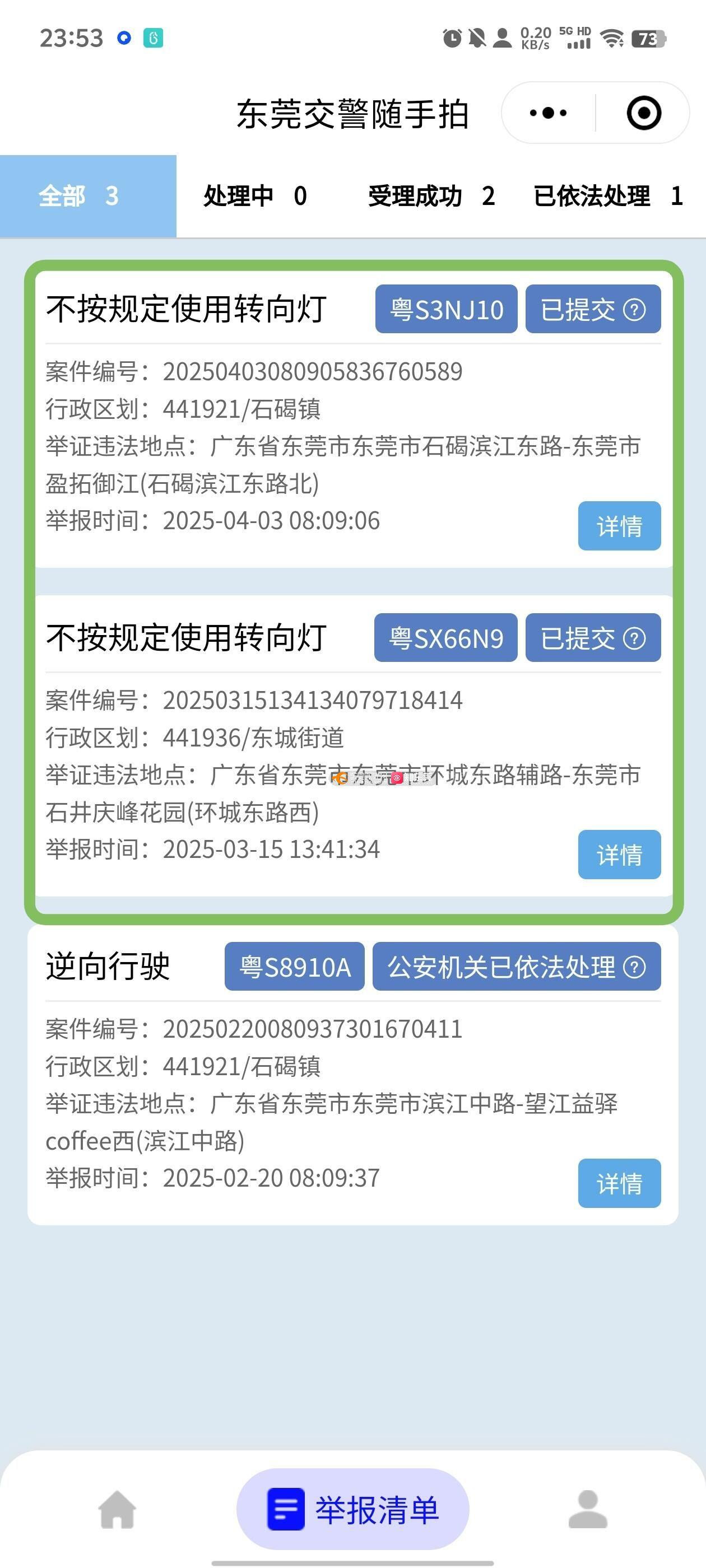Image resolution: width=706 pixels, height=1568 pixels.
Task: Tap the 公安机关已依法处理 status badge
Action: pos(517,967)
